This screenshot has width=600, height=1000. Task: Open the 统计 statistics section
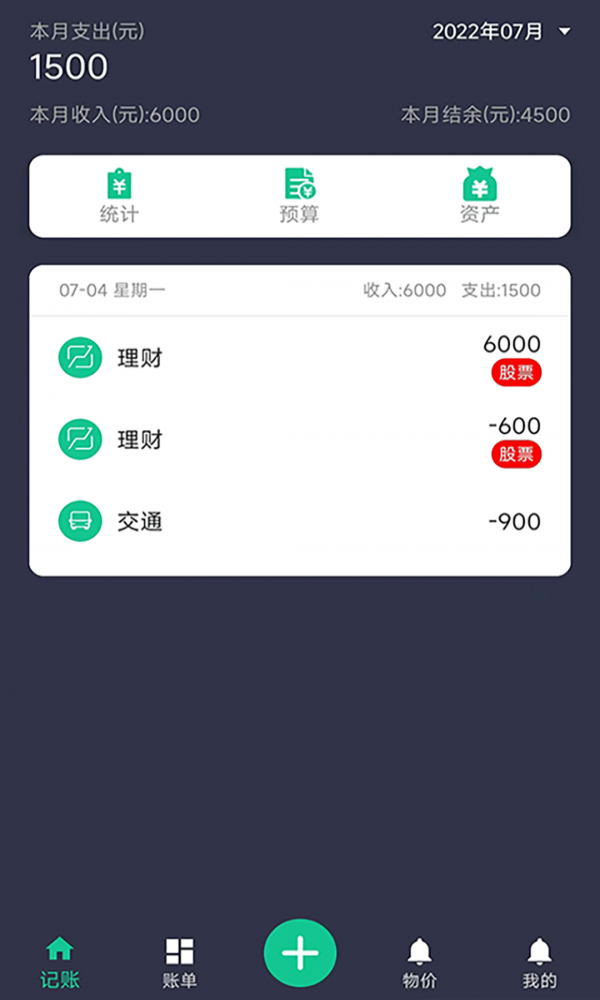pos(119,196)
